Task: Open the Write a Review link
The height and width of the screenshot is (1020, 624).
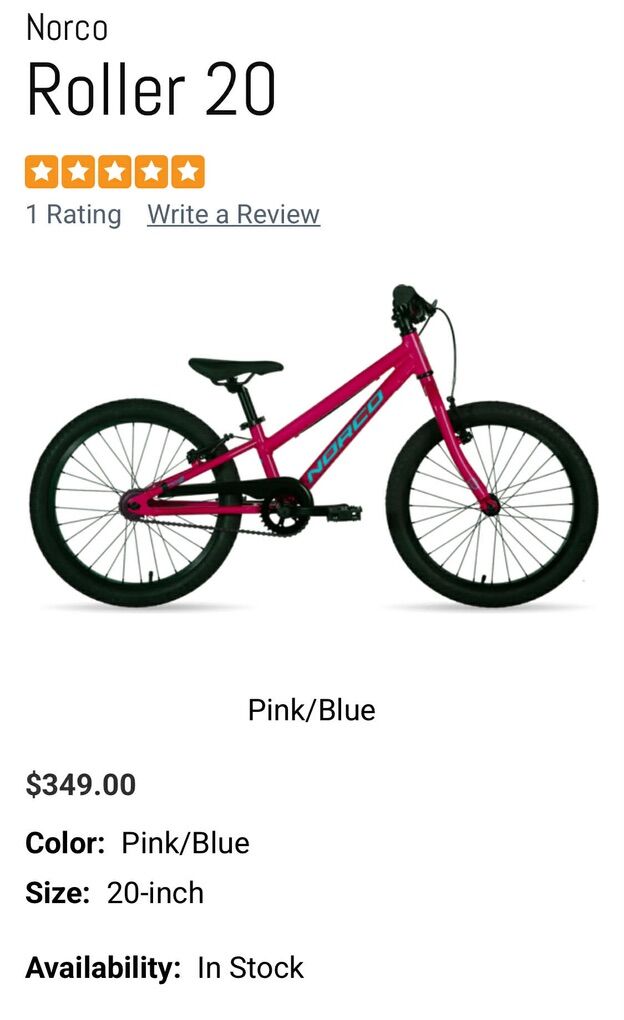Action: (x=233, y=214)
